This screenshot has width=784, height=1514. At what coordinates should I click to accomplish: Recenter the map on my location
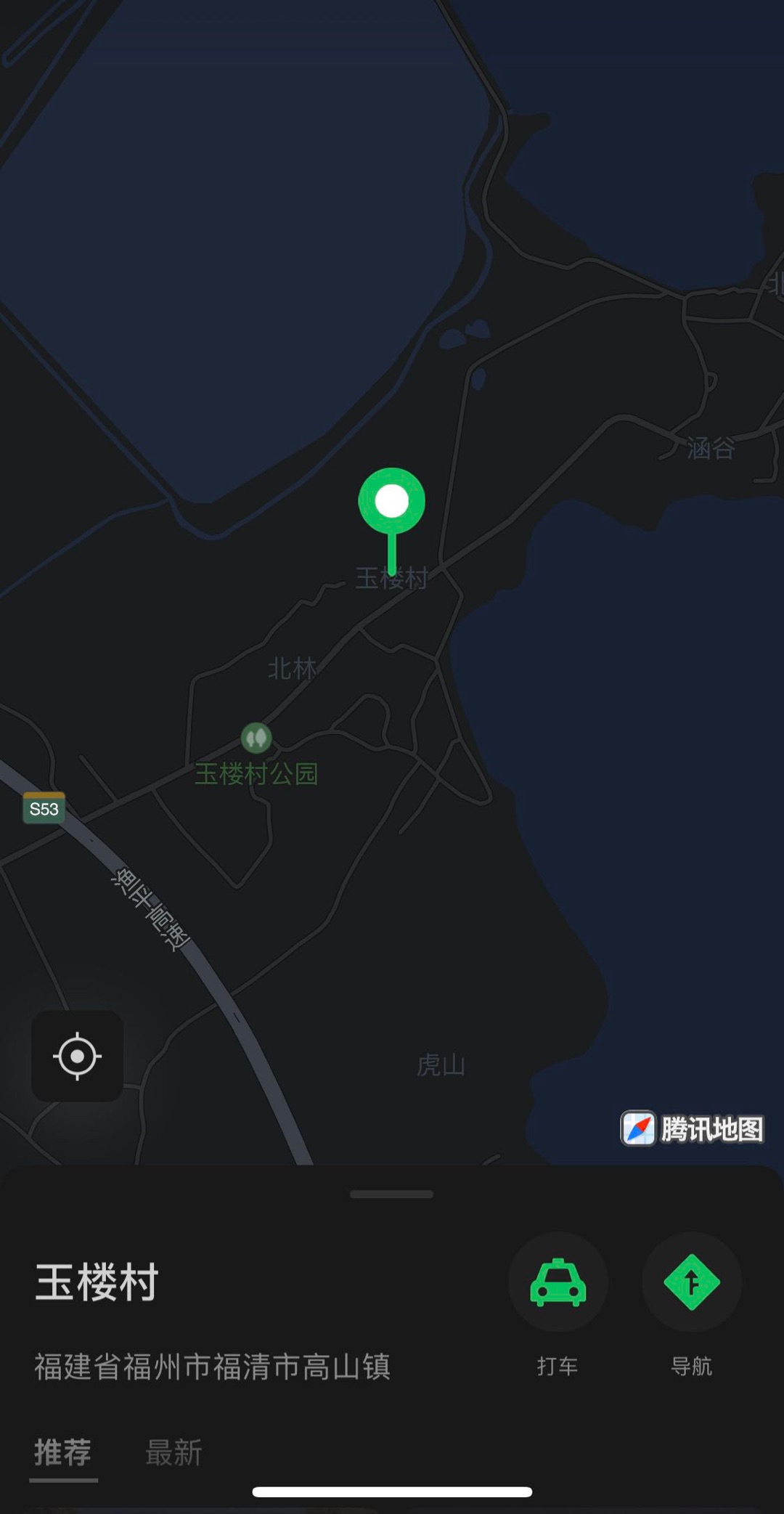coord(77,1057)
